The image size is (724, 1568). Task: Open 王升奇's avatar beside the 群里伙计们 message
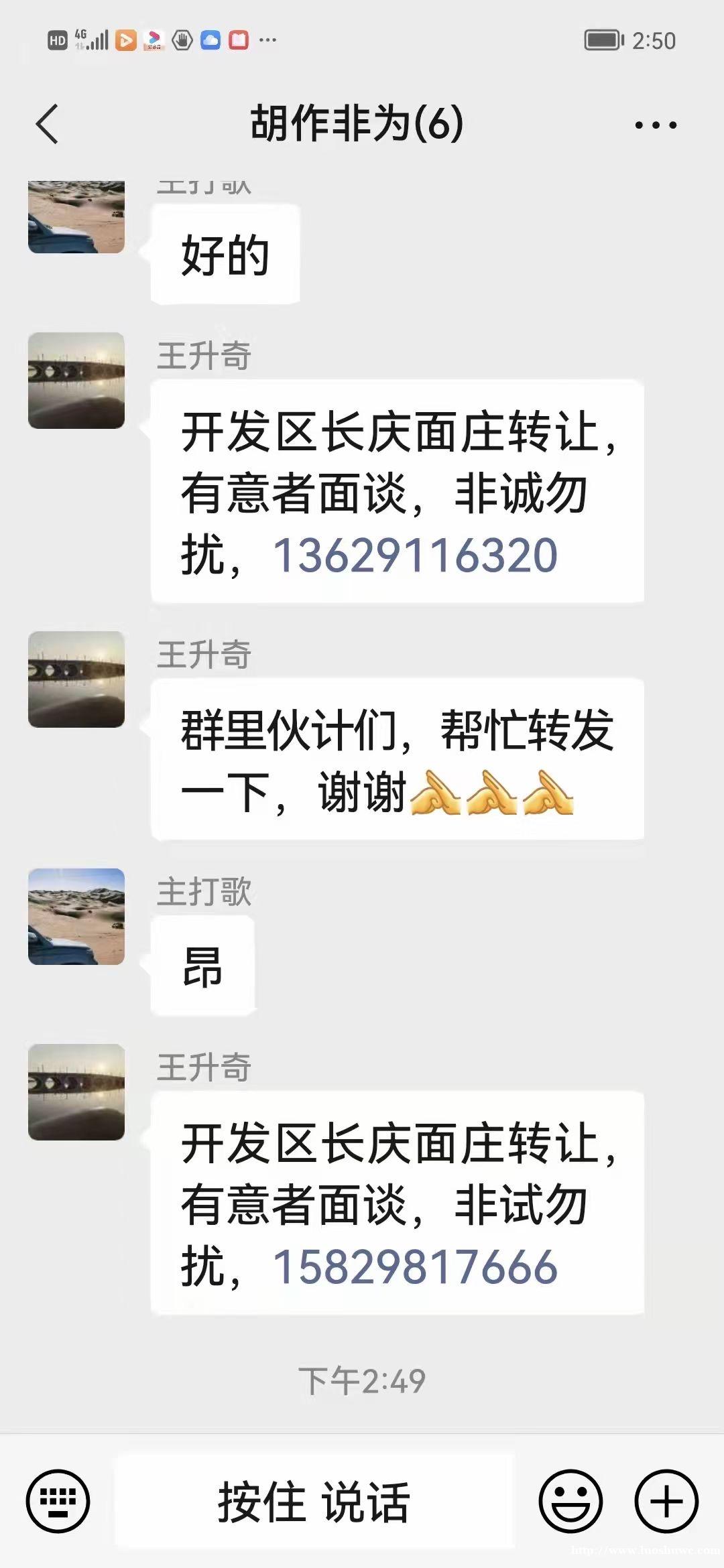(76, 679)
